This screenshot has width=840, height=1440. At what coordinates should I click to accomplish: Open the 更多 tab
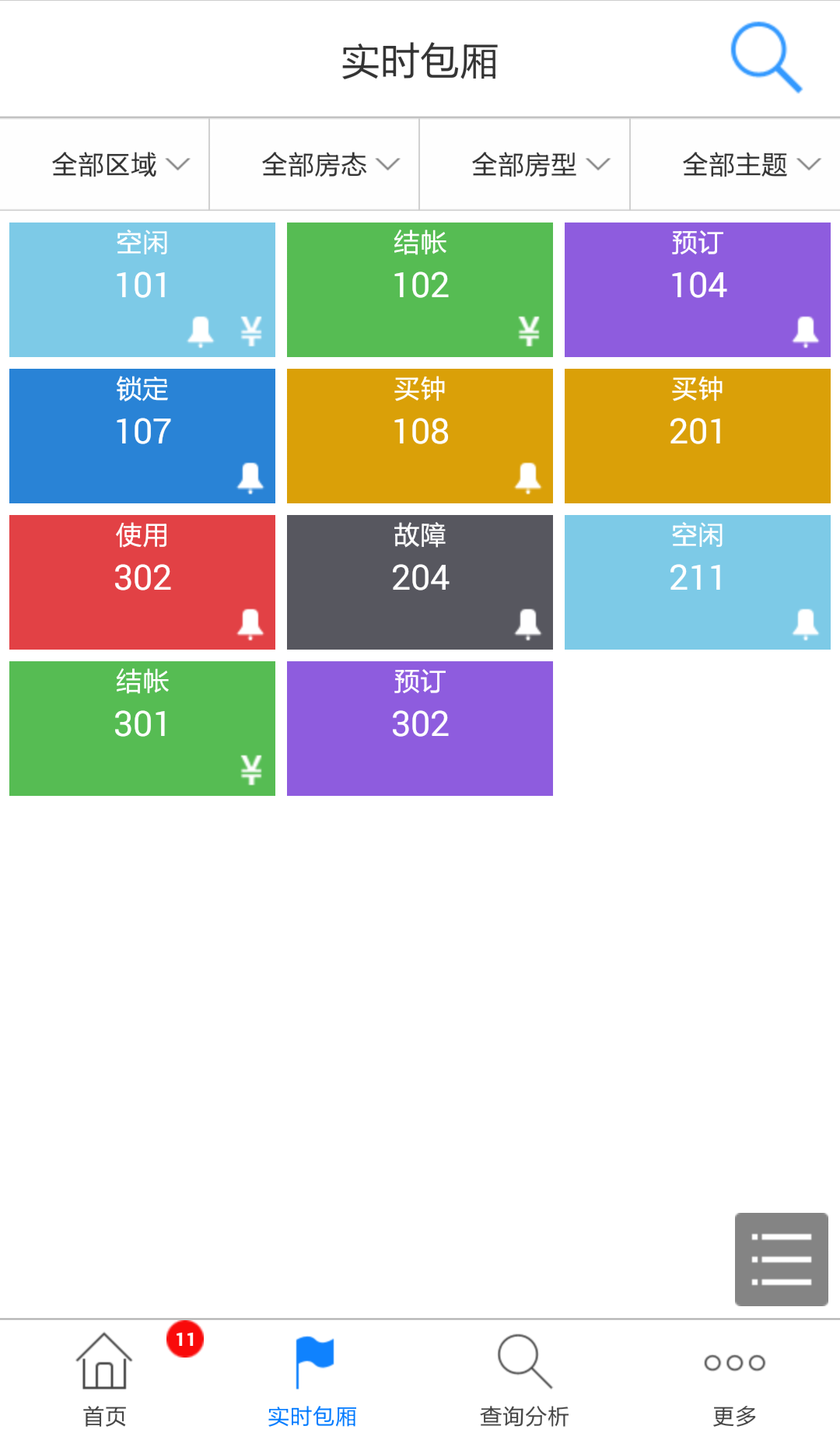pyautogui.click(x=735, y=1380)
